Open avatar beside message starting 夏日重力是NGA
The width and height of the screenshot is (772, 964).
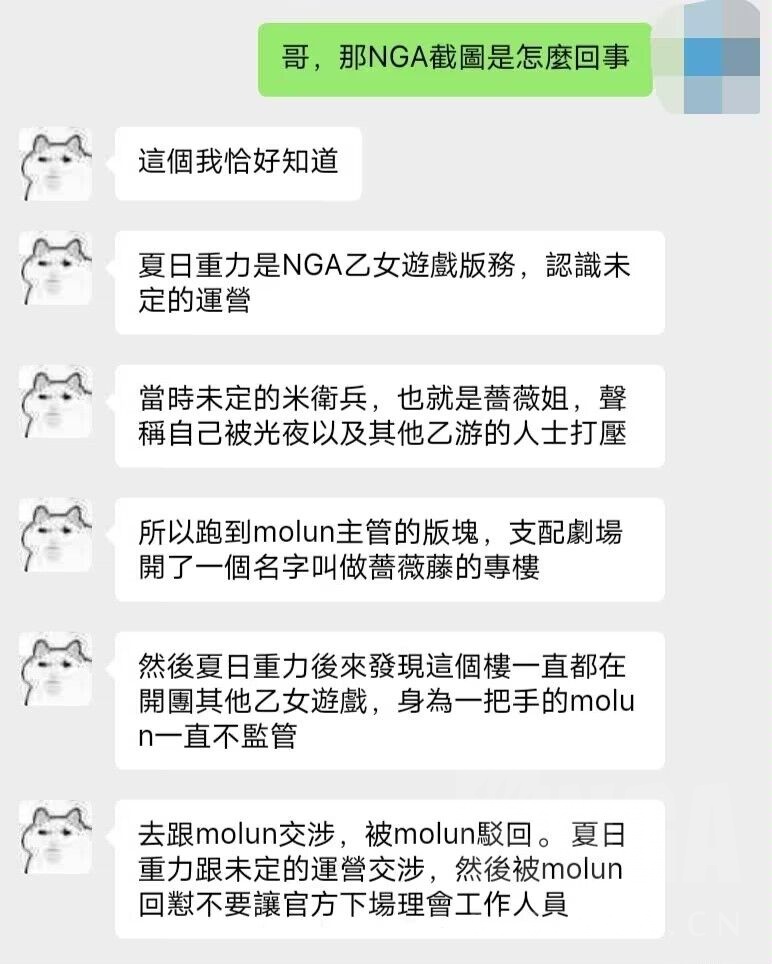[x=57, y=267]
